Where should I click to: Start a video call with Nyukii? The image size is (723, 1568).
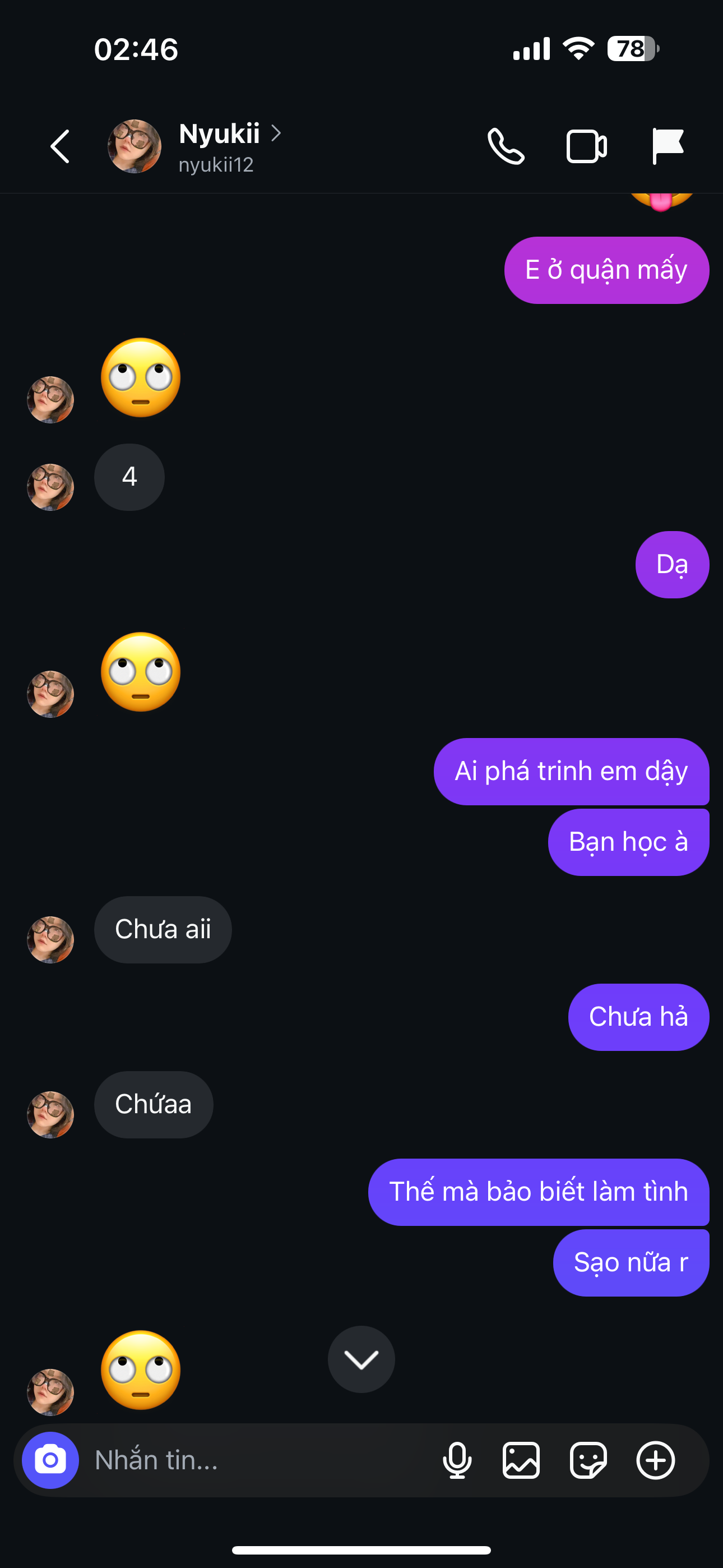[x=586, y=147]
